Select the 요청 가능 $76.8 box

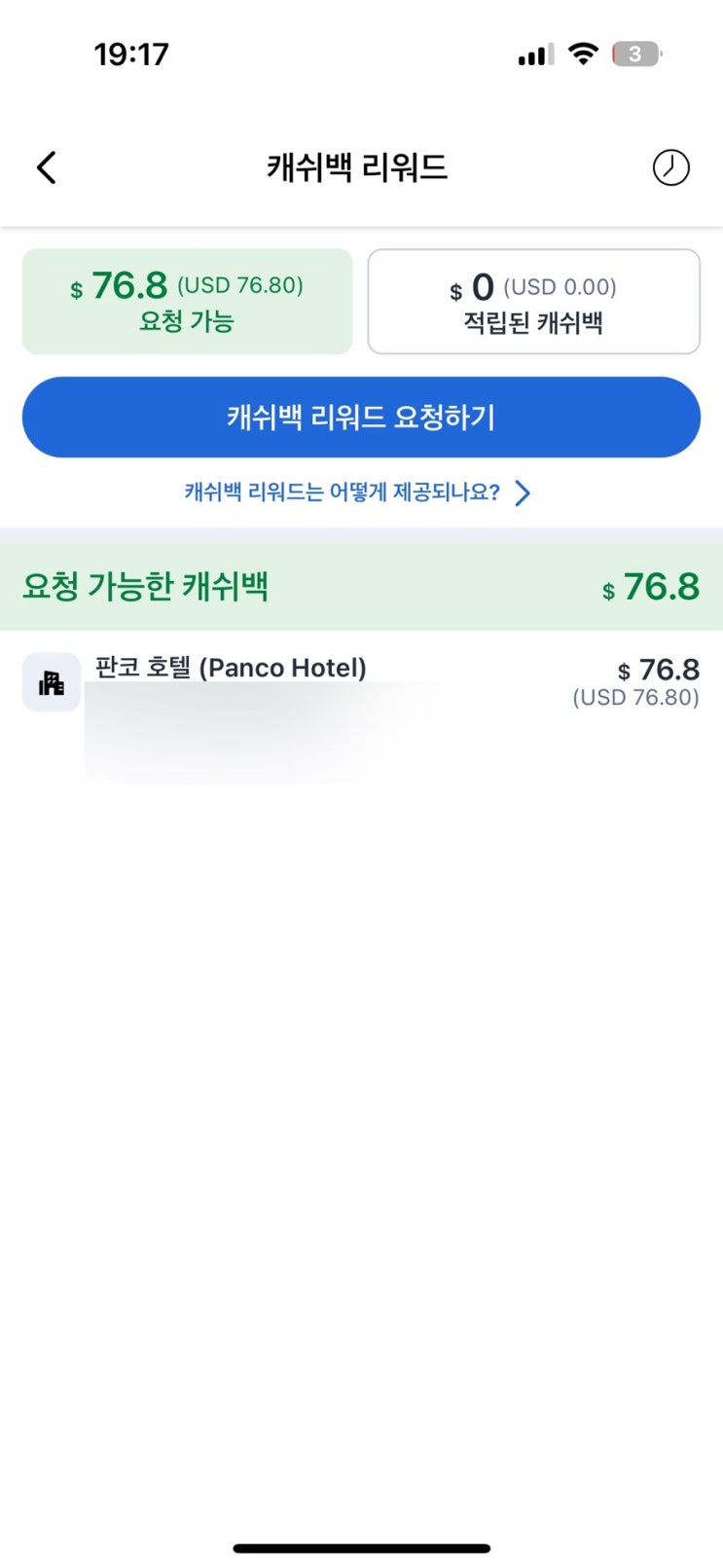click(x=187, y=302)
